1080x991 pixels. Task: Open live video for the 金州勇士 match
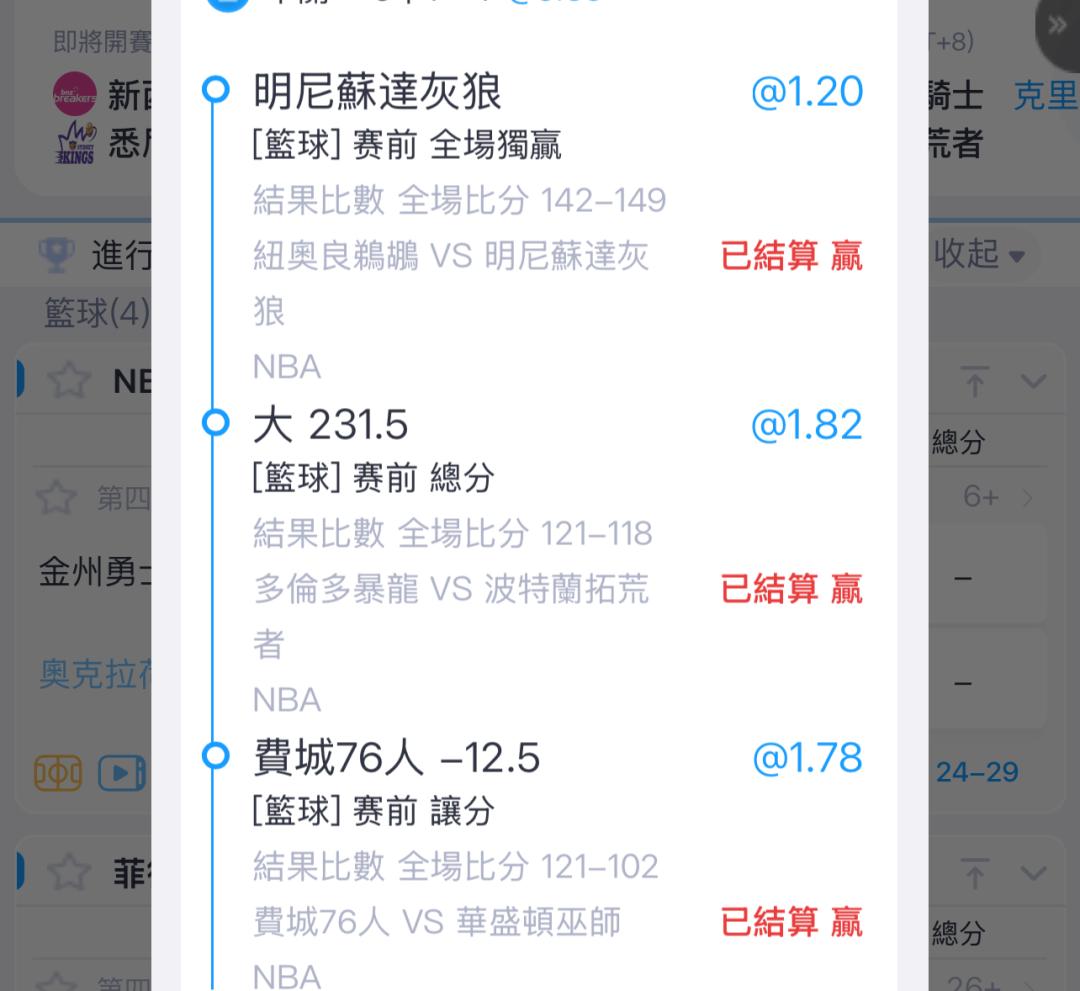click(122, 773)
